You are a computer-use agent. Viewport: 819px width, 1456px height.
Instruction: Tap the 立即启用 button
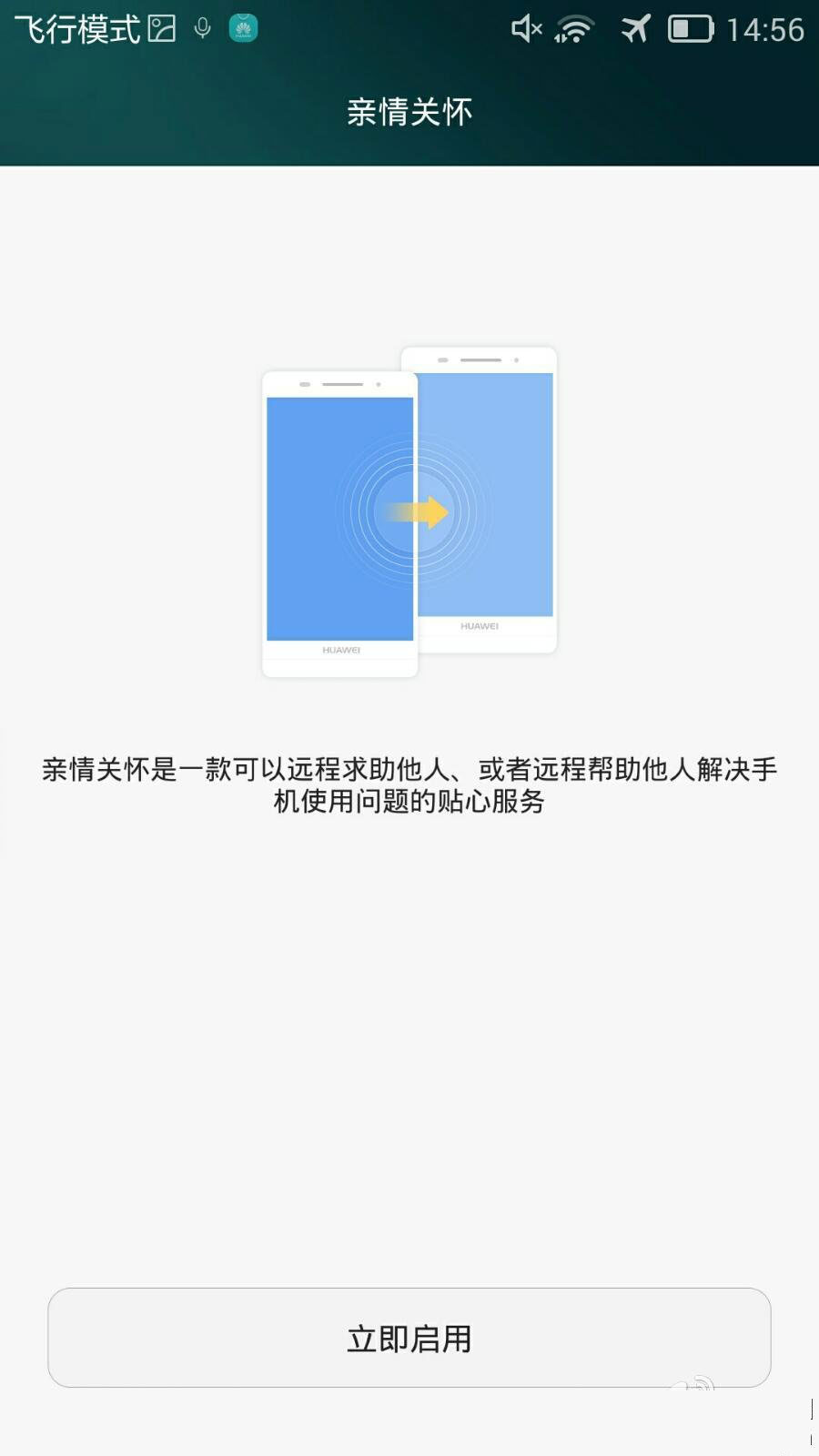(409, 1338)
